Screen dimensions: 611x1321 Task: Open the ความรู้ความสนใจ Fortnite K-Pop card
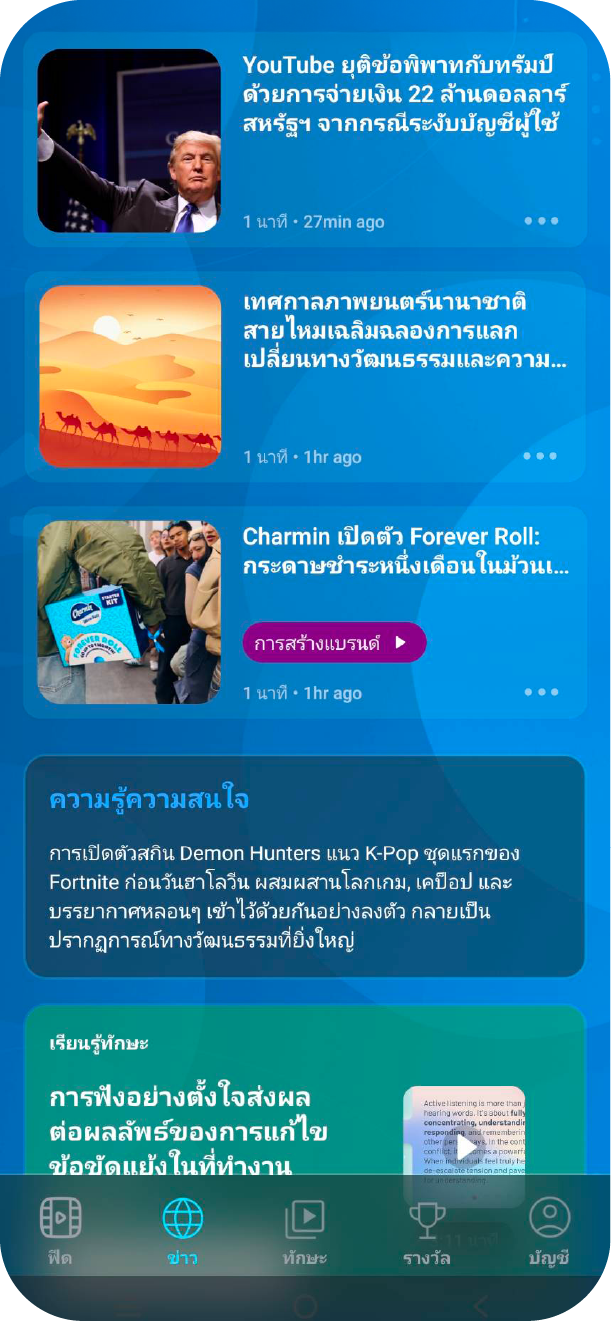click(x=304, y=866)
